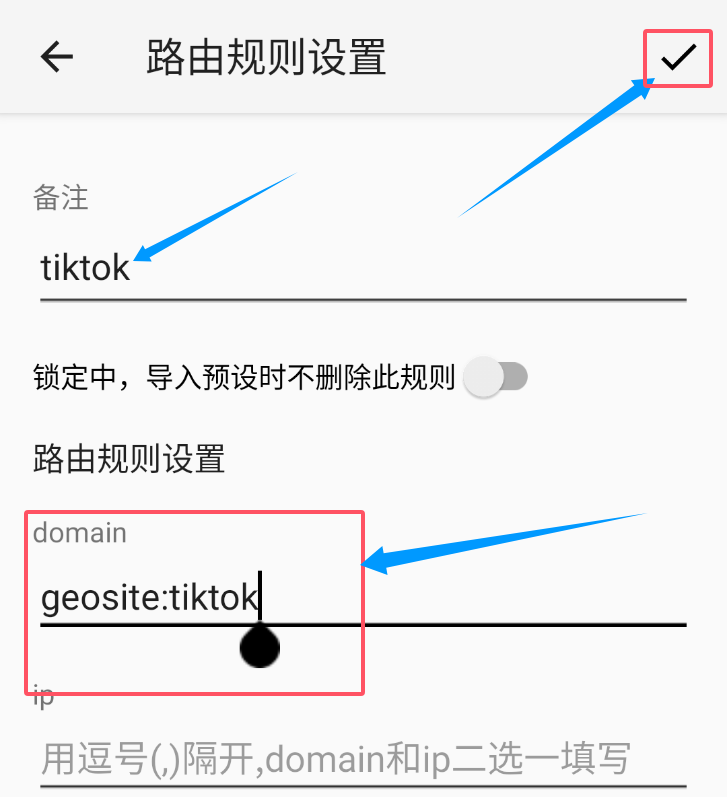Click the domain field hint label

point(79,533)
